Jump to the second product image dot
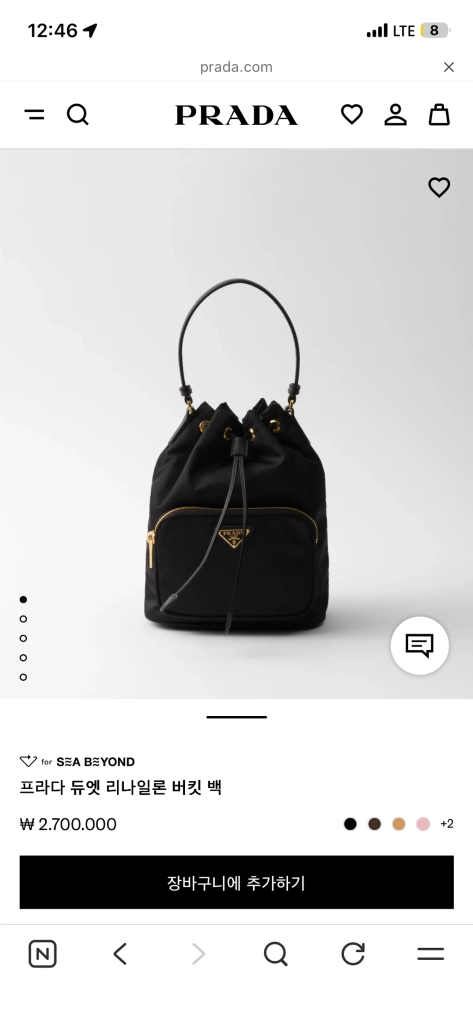The image size is (473, 1024). (x=24, y=618)
